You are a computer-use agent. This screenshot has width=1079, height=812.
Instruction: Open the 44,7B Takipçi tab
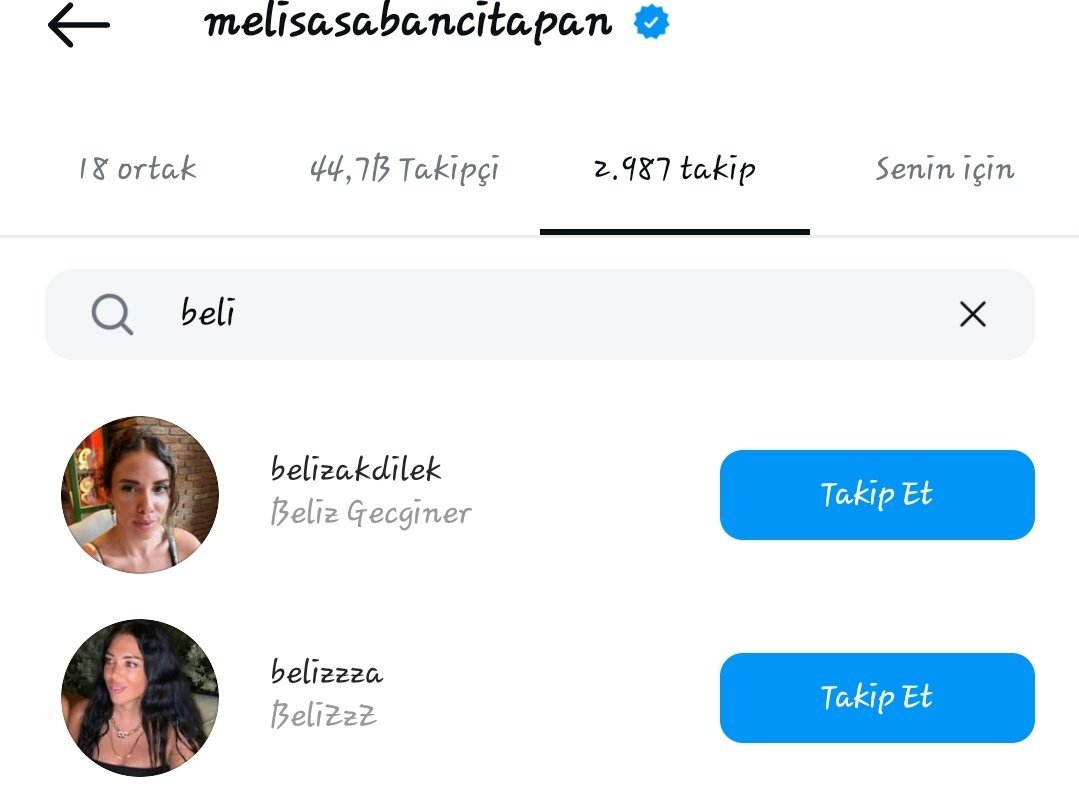click(405, 170)
